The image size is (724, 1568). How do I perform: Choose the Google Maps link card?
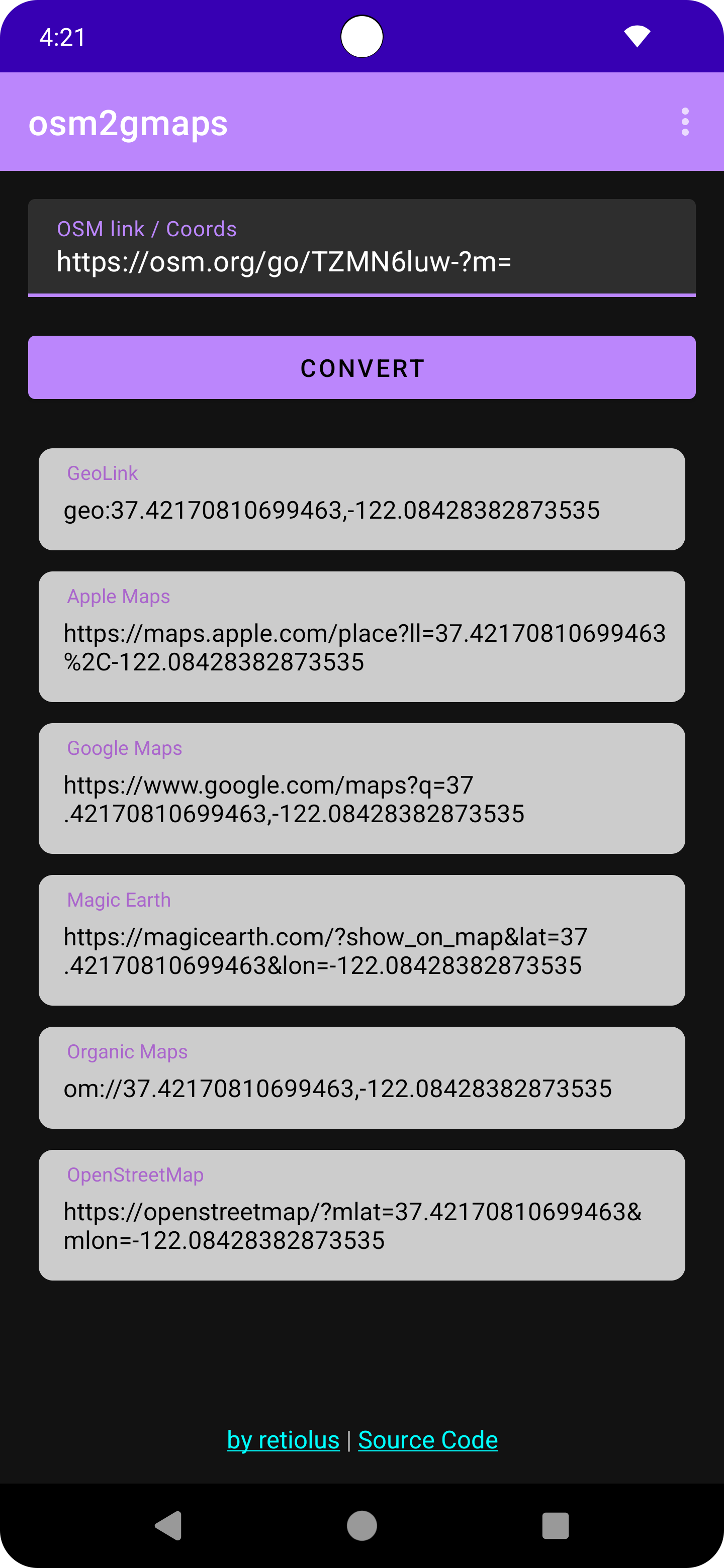pyautogui.click(x=361, y=788)
